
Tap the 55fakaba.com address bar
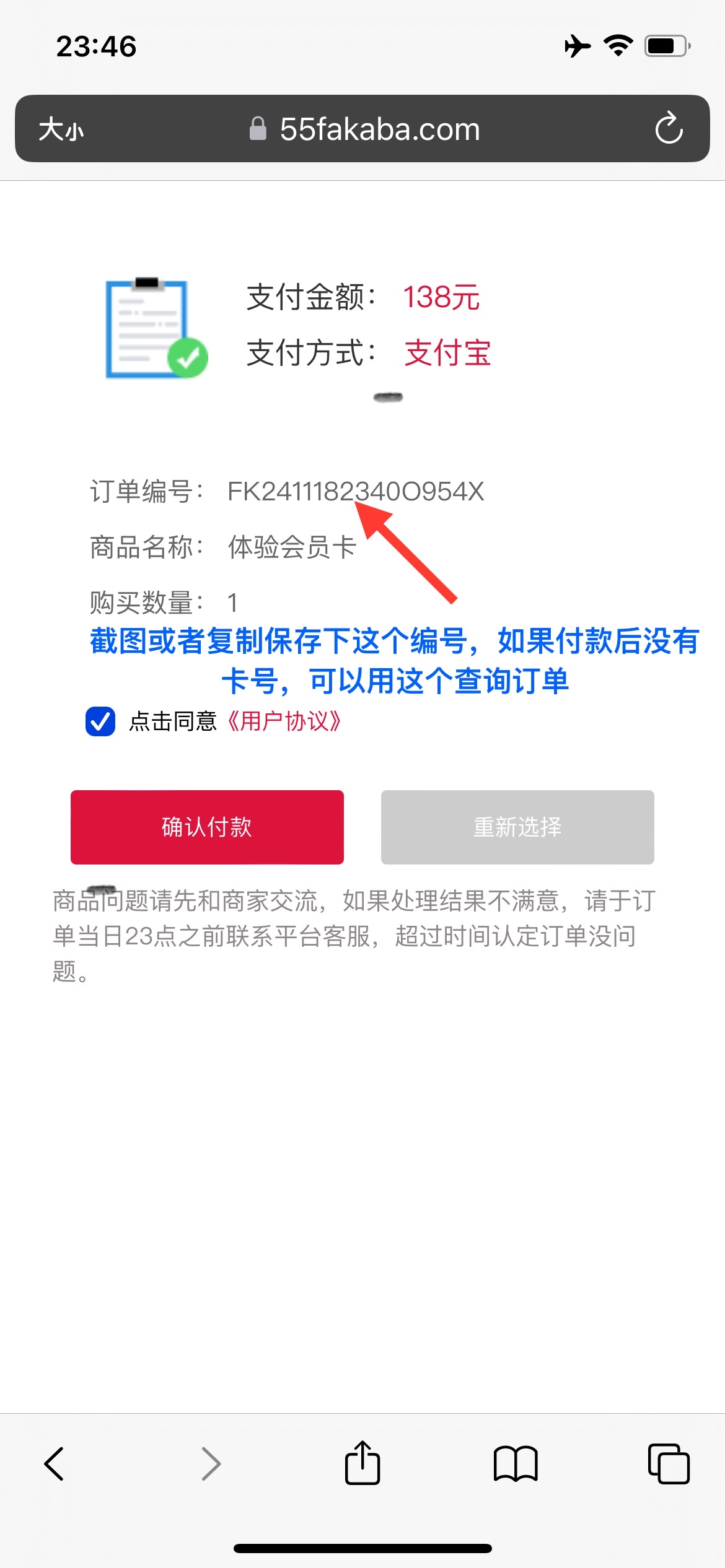click(379, 129)
